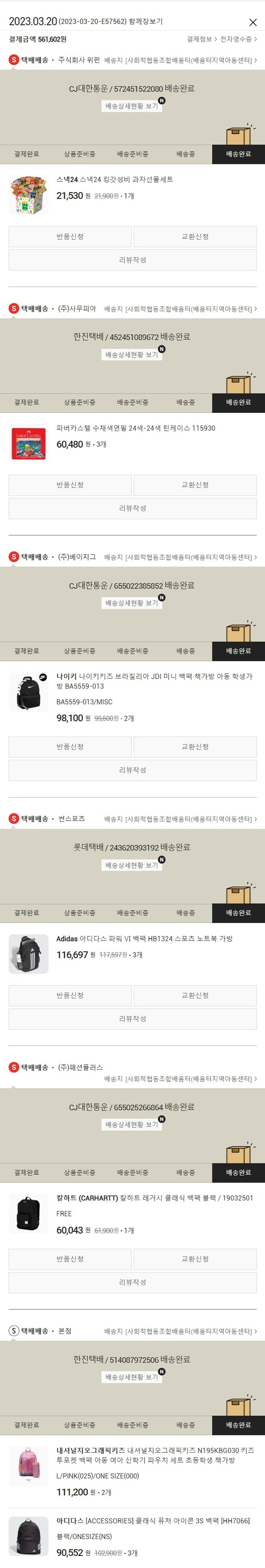Write a review for 파버카스텔 수채색연필
This screenshot has width=265, height=1568.
pyautogui.click(x=132, y=508)
